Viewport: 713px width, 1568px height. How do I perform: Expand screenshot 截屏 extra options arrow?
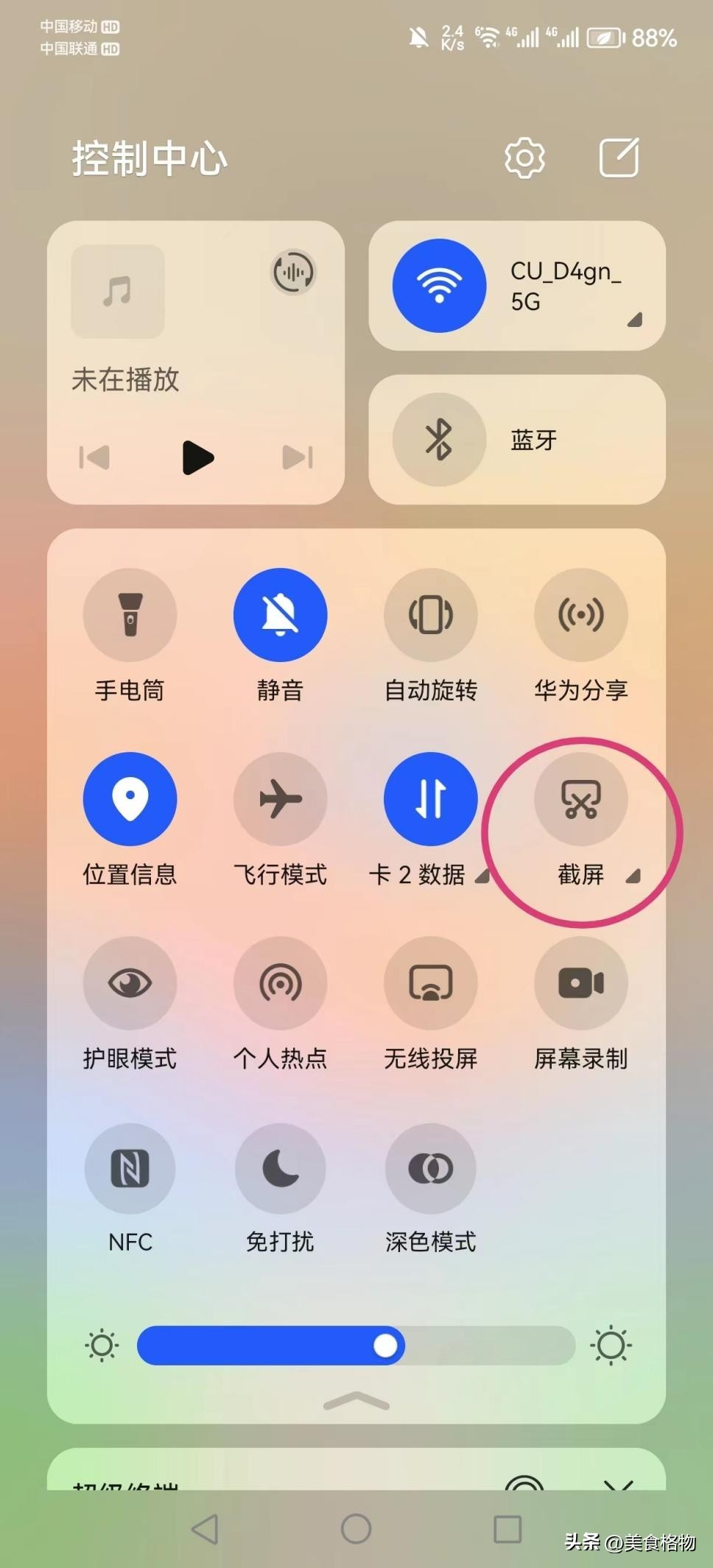click(635, 876)
